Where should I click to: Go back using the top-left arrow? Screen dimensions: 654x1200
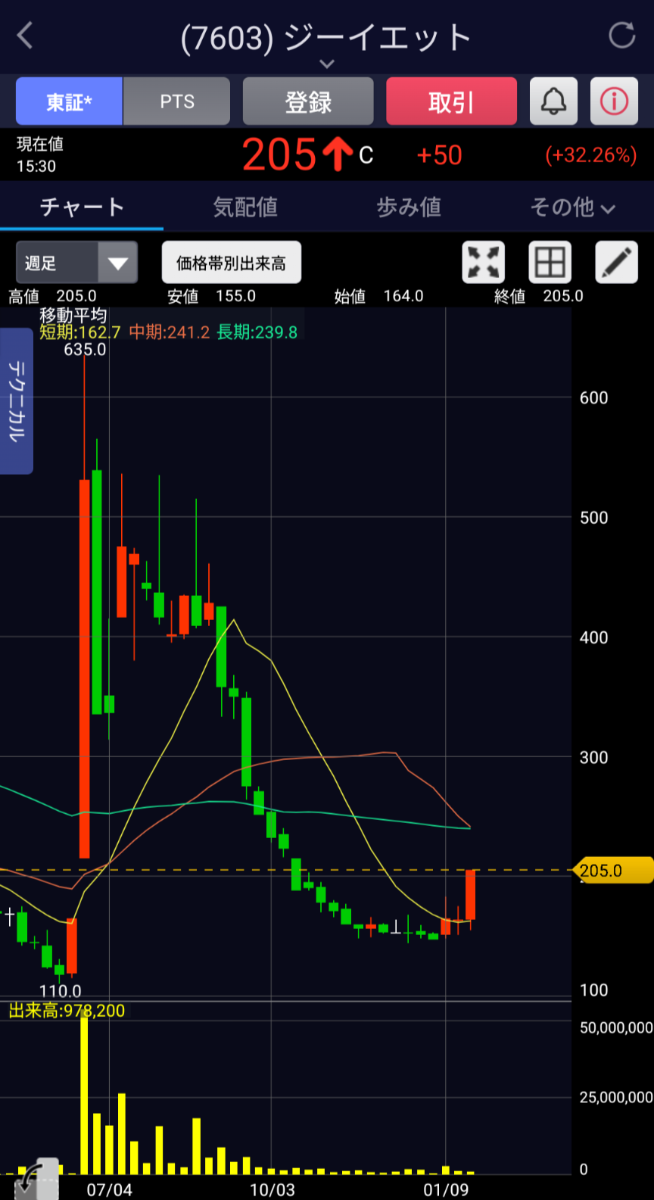25,37
